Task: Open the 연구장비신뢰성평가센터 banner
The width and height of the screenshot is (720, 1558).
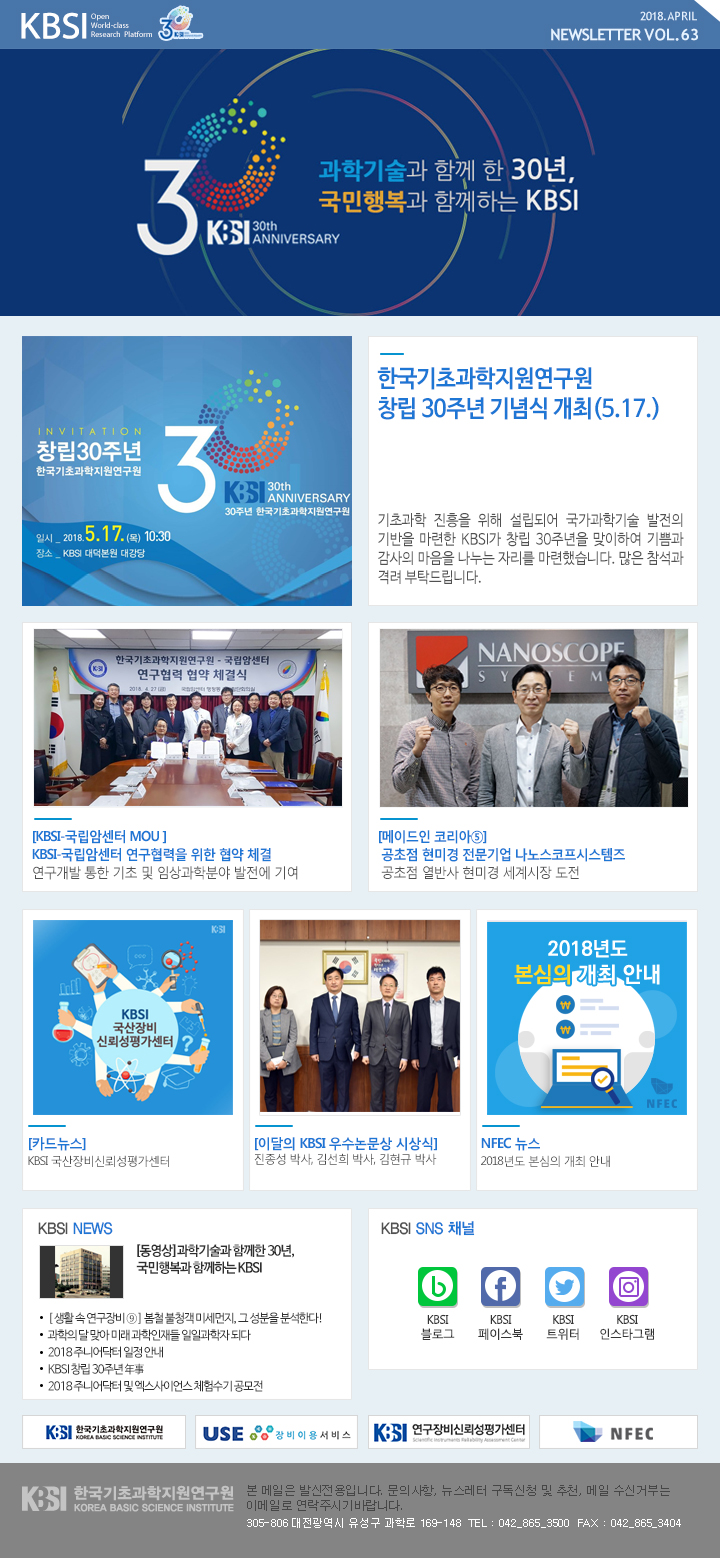Action: coord(449,1432)
